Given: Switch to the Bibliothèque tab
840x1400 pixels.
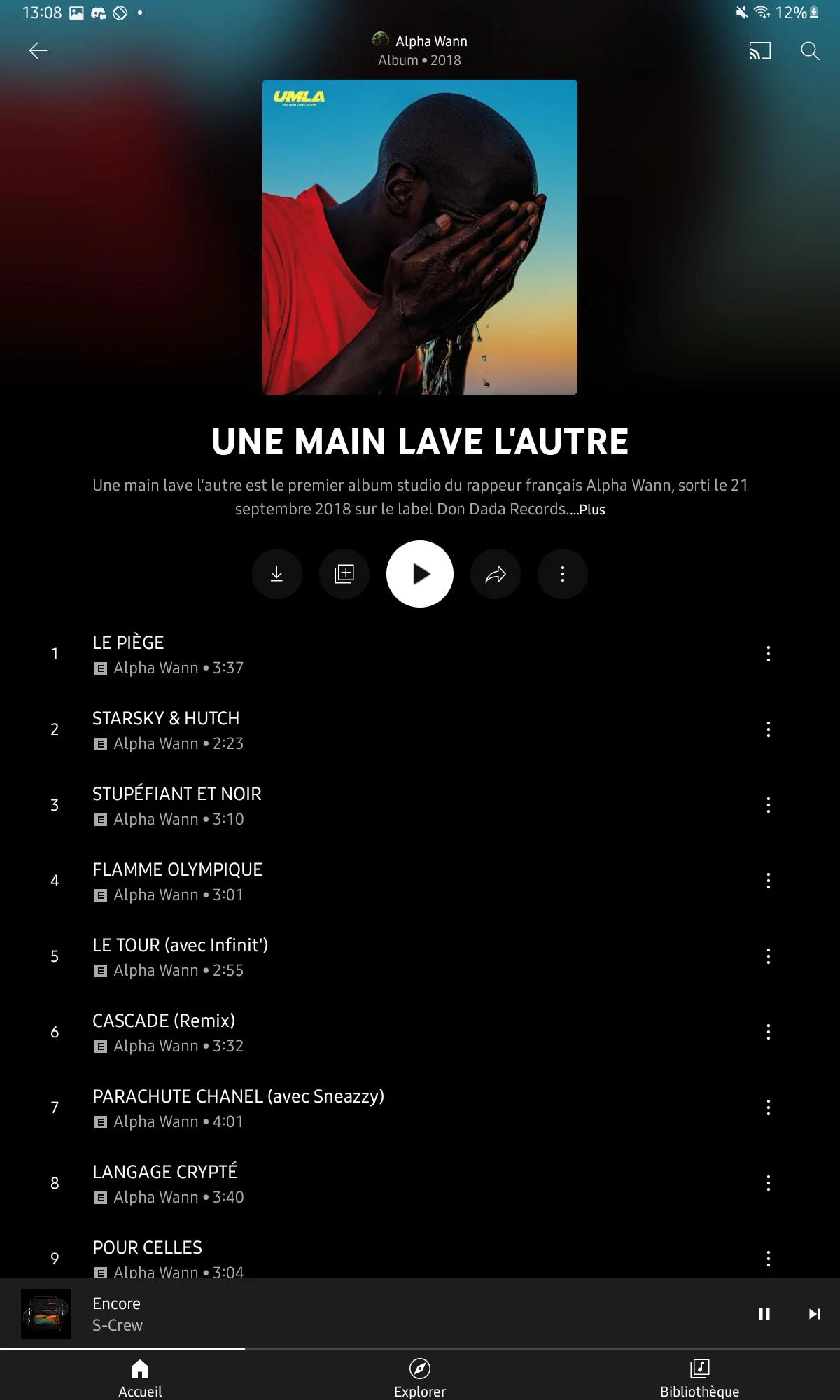Looking at the screenshot, I should 699,1377.
